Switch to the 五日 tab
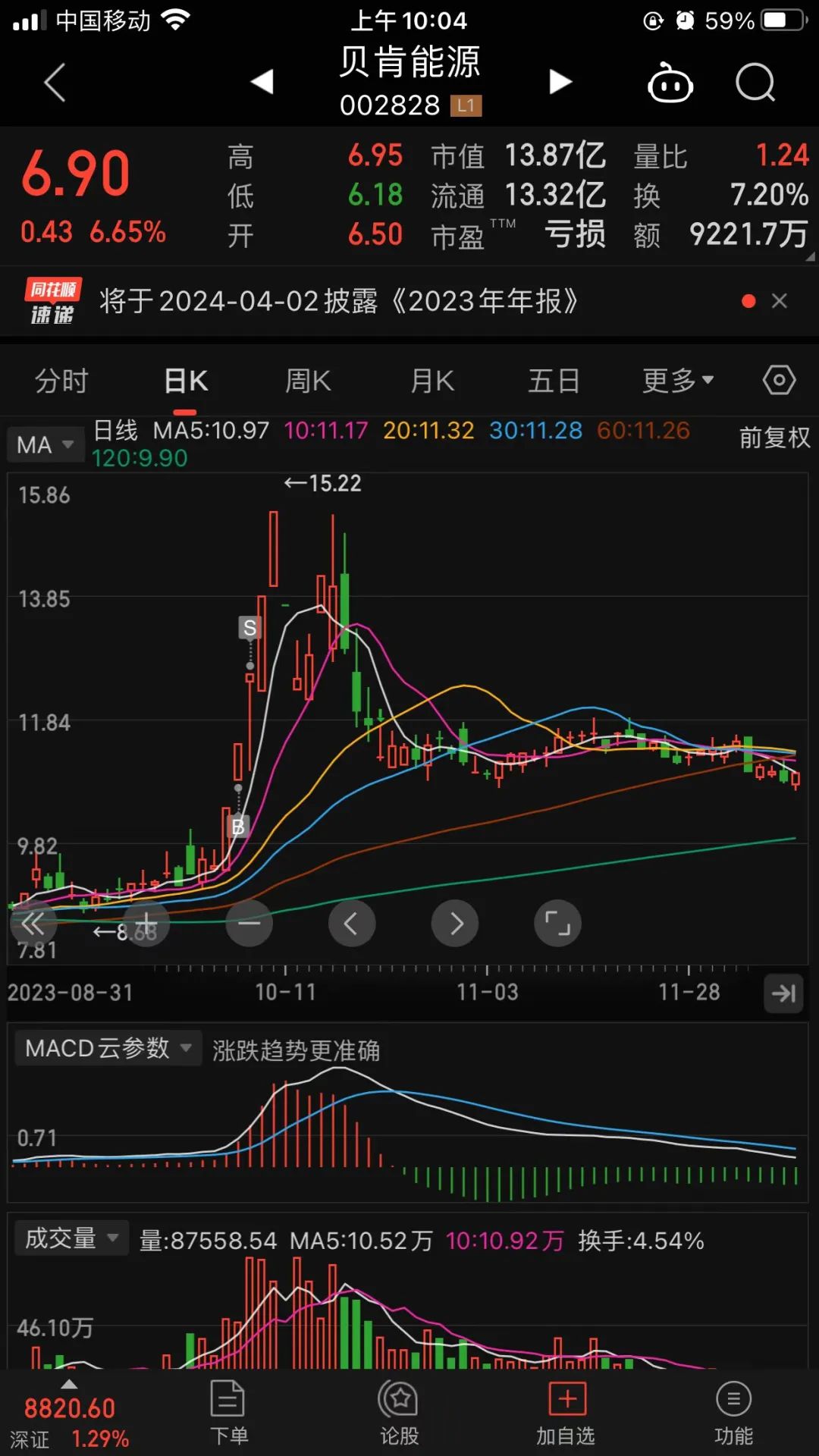The width and height of the screenshot is (819, 1456). (x=554, y=381)
